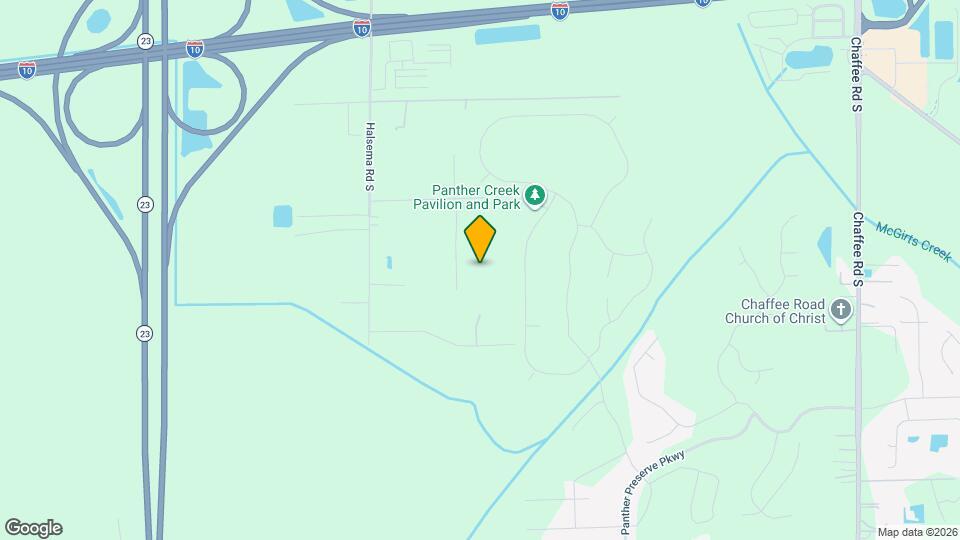Open Panther Creek Pavilion and Park place icon
This screenshot has width=960, height=540.
tap(536, 195)
